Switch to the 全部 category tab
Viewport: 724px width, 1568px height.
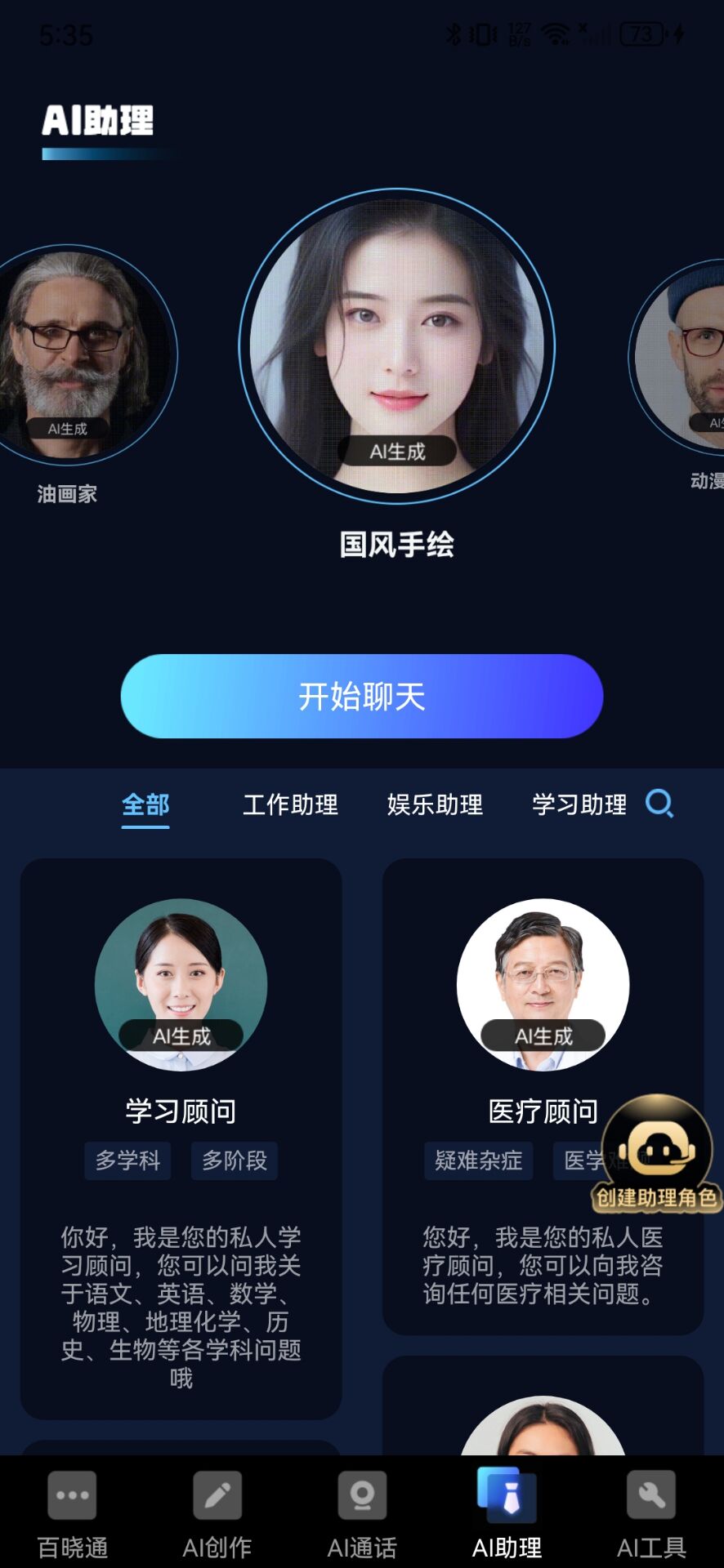[x=145, y=804]
